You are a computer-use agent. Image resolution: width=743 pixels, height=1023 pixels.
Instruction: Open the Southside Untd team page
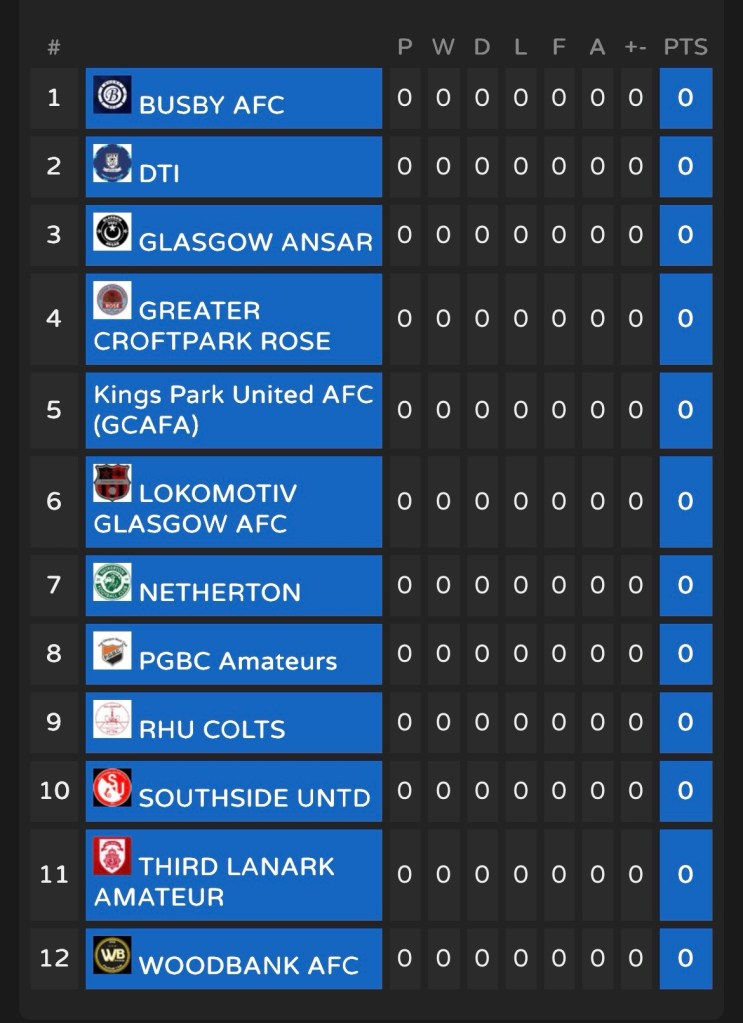tap(254, 797)
